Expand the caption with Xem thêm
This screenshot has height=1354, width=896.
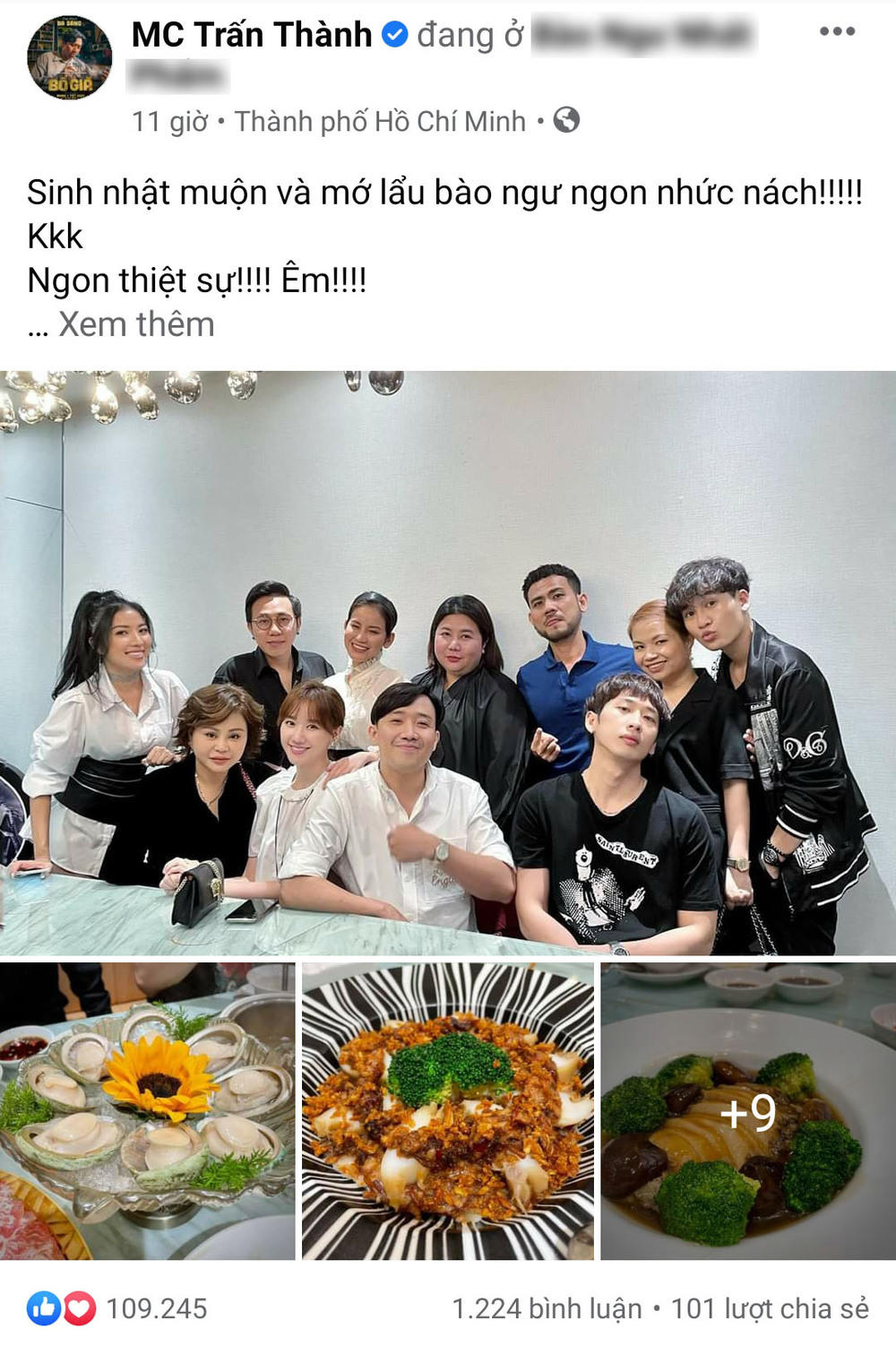136,324
